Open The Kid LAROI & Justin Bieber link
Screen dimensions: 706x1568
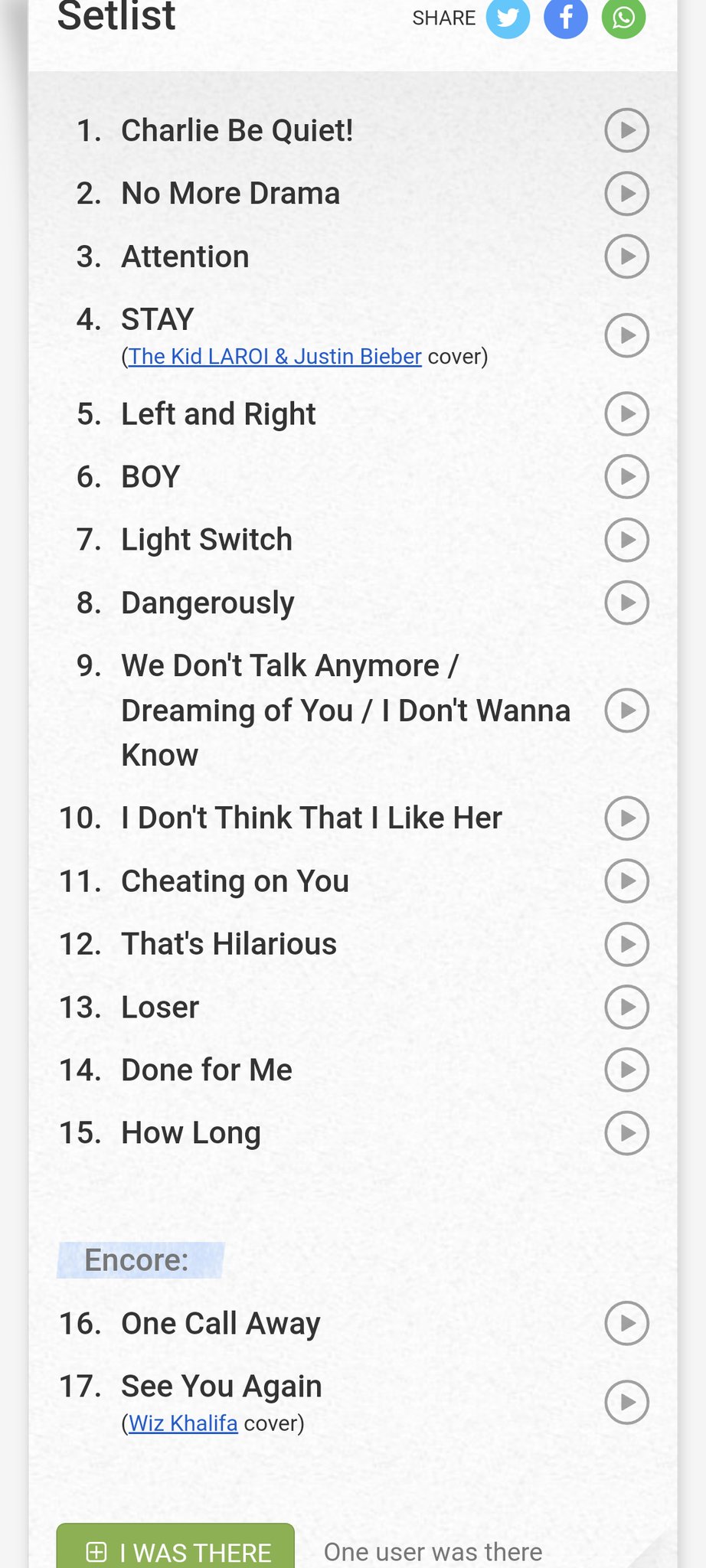275,357
